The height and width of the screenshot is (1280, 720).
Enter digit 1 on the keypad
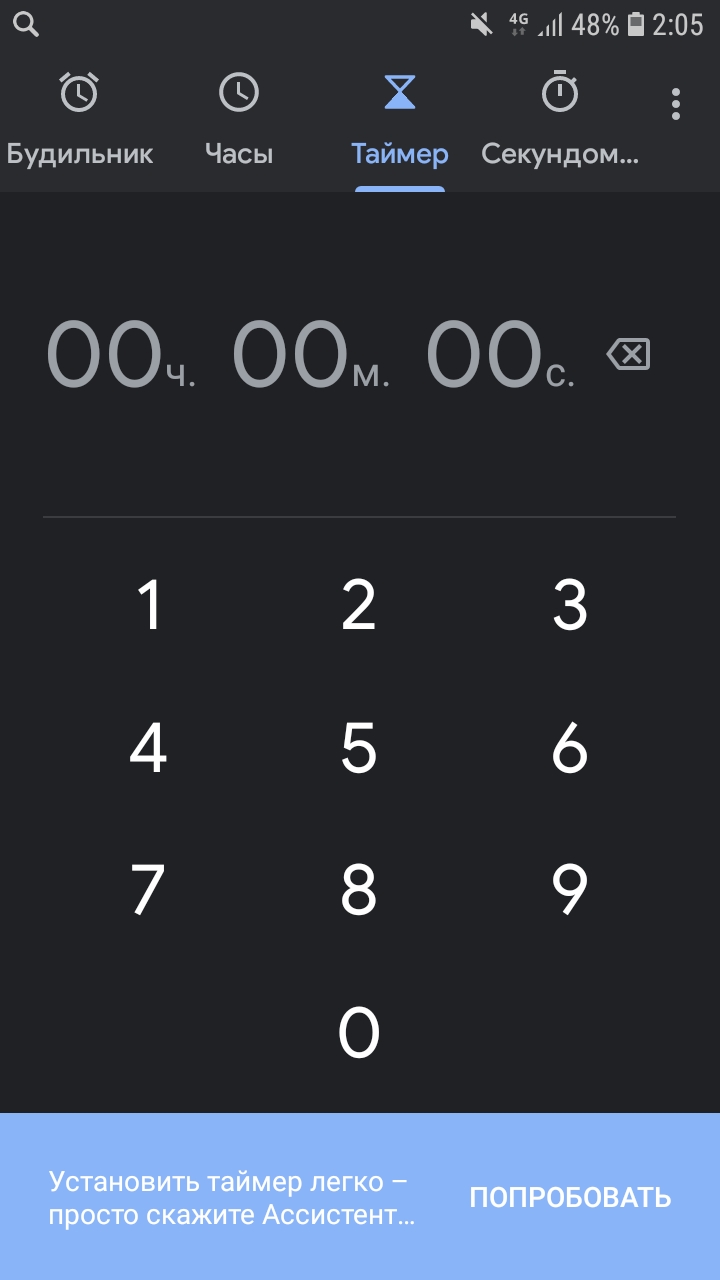coord(149,605)
